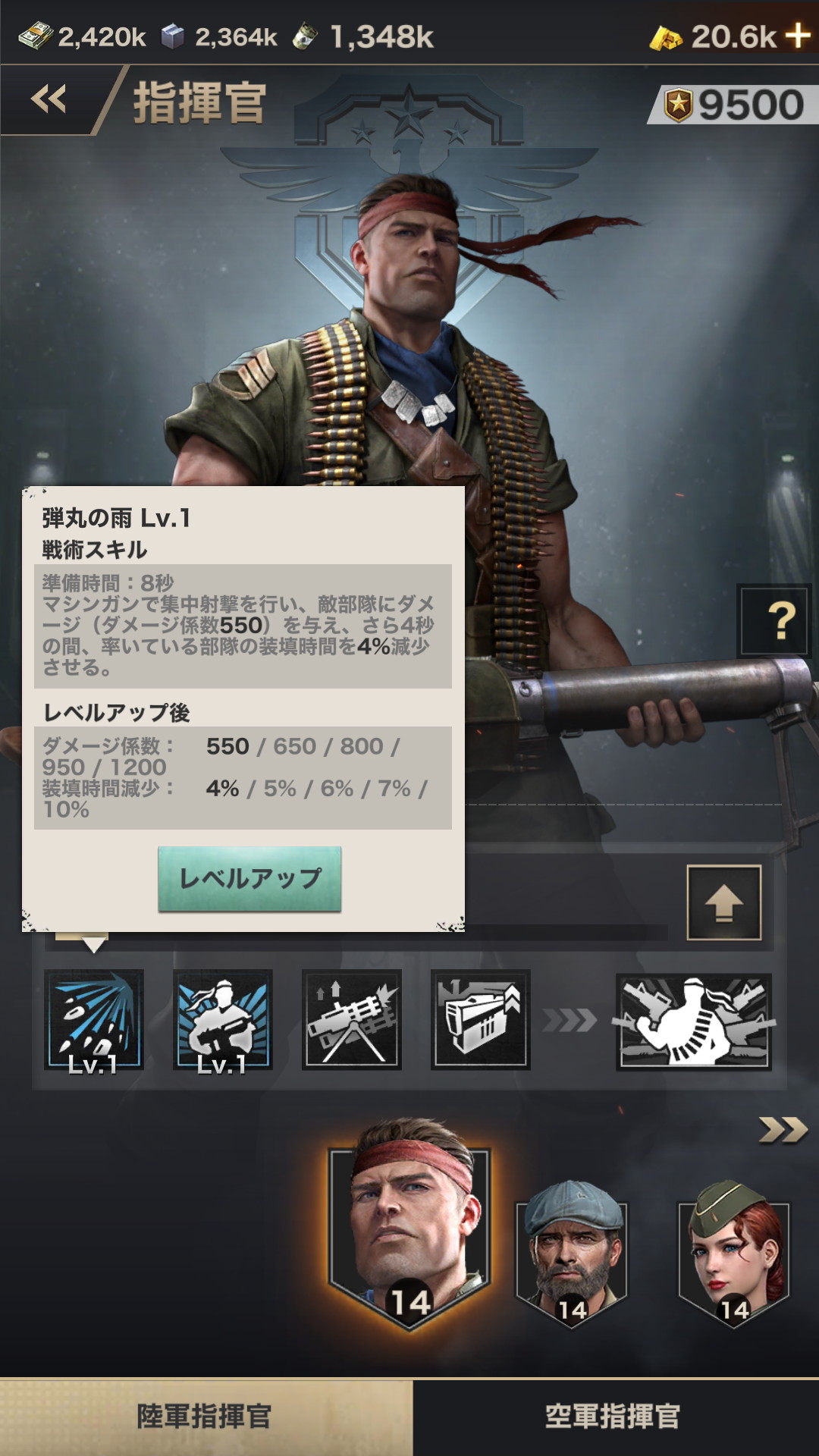This screenshot has width=819, height=1456.
Task: Select the 弾丸の雨 bullet rain skill icon
Action: (x=94, y=1020)
